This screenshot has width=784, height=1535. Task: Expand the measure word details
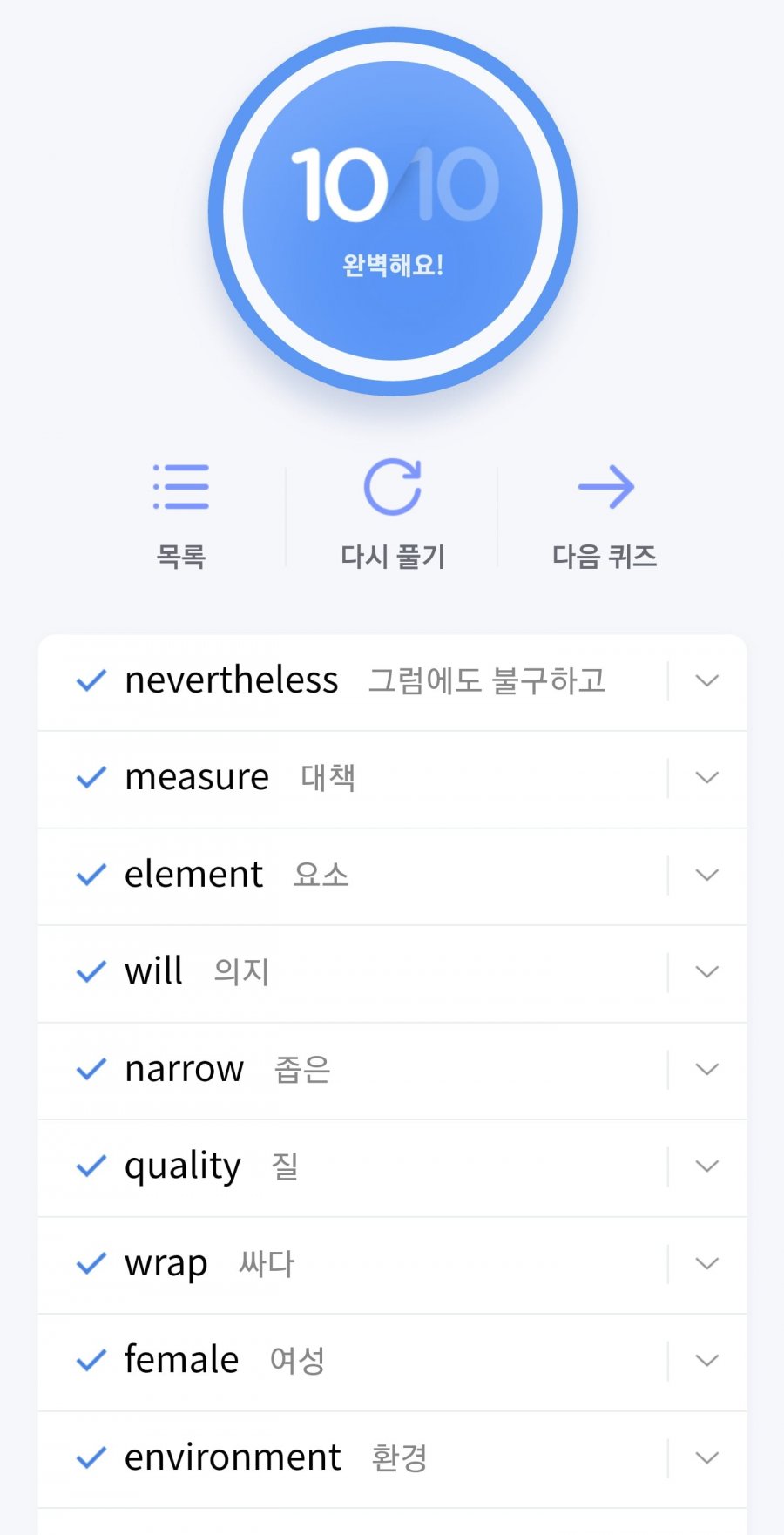707,777
